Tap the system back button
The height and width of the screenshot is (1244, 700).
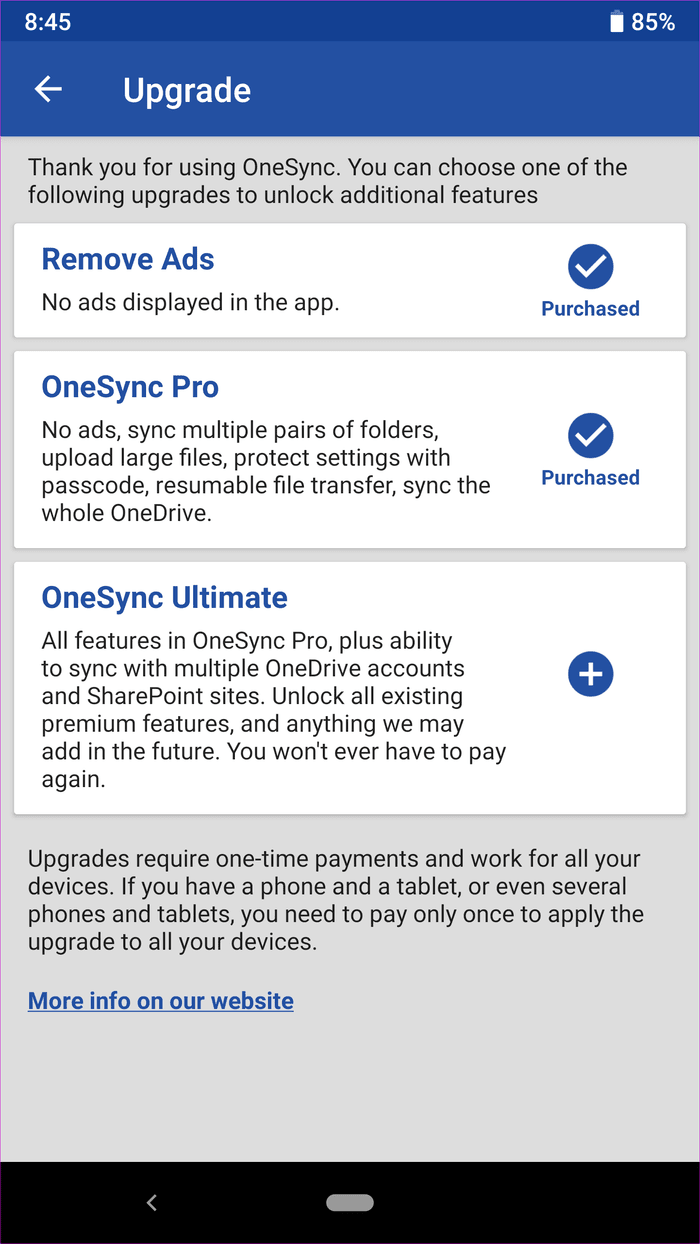point(152,1203)
